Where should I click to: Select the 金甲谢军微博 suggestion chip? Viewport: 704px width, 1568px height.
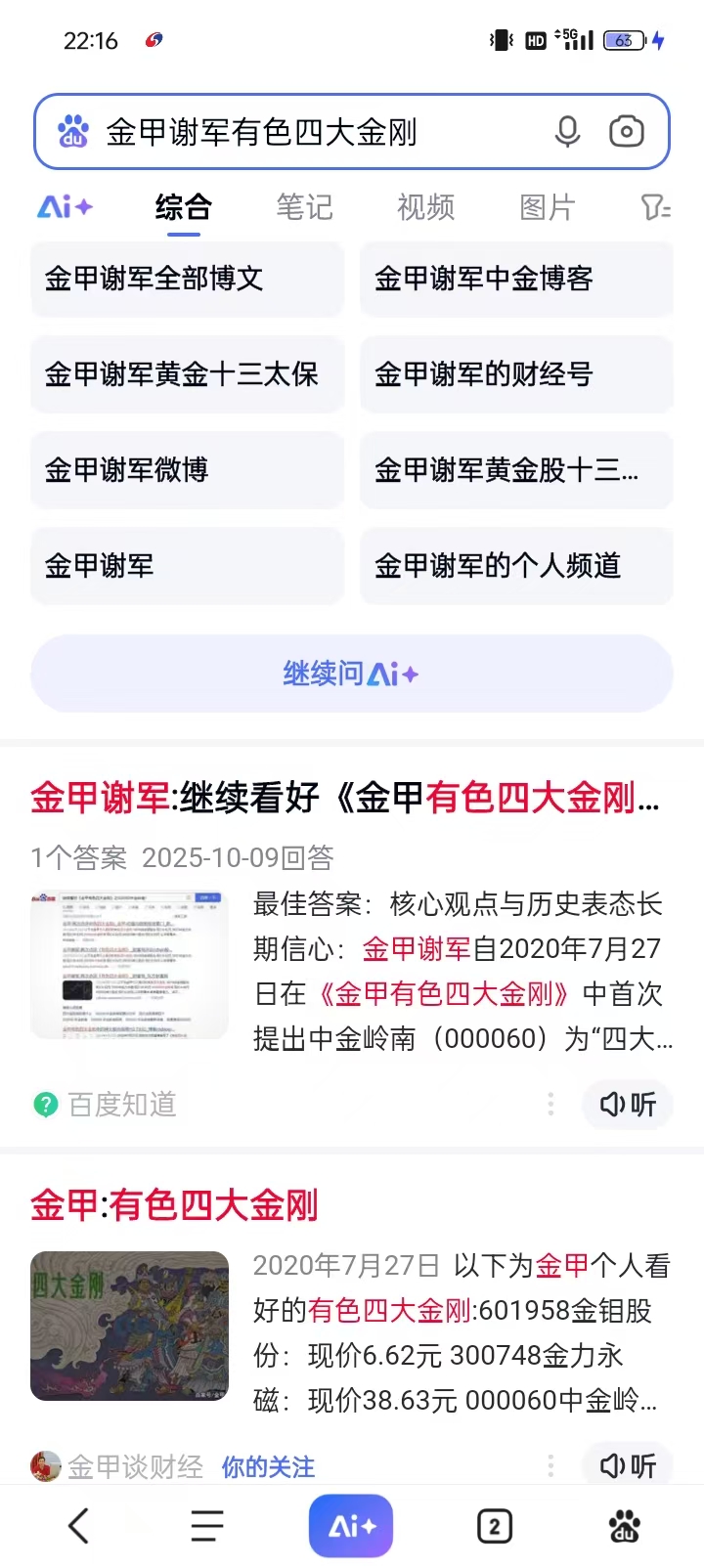[187, 470]
